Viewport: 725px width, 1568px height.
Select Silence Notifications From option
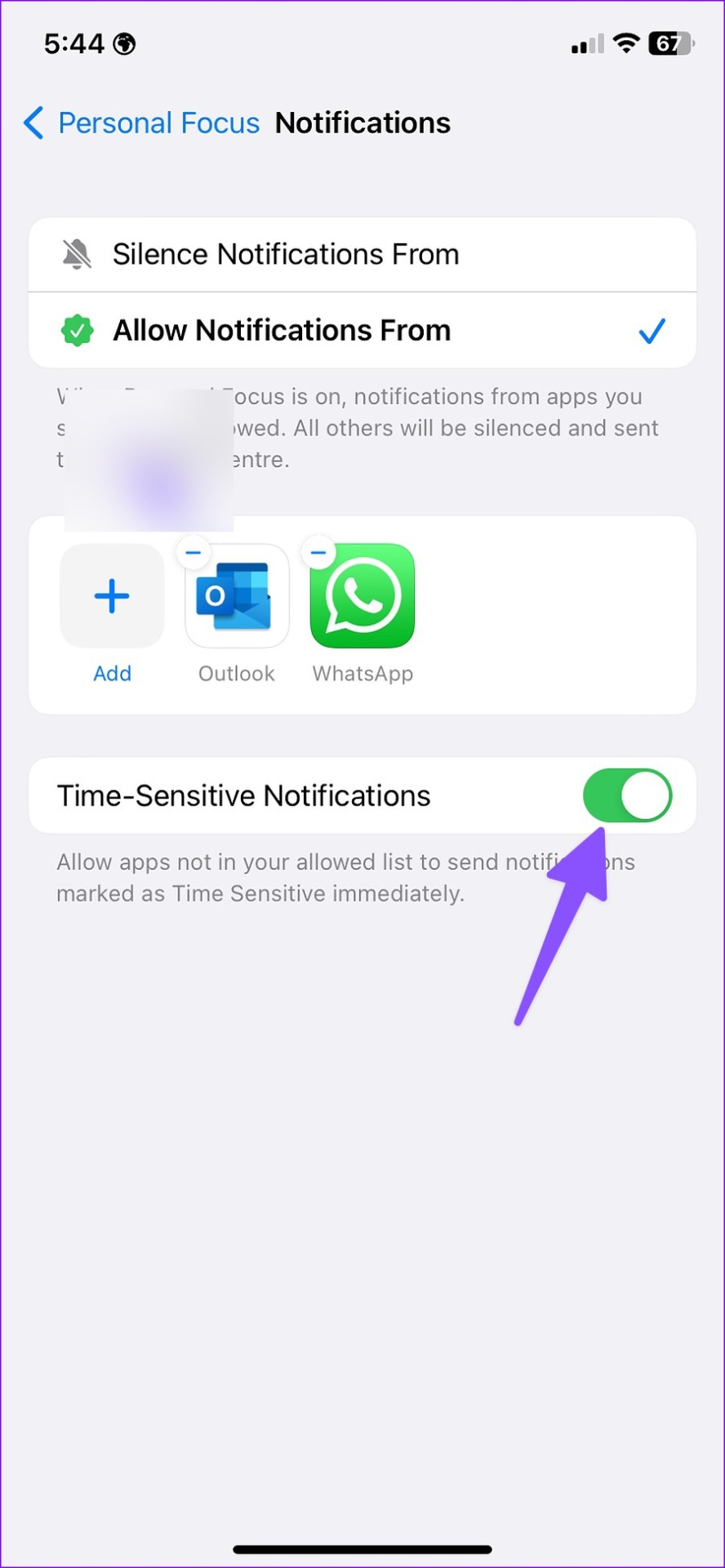point(362,255)
